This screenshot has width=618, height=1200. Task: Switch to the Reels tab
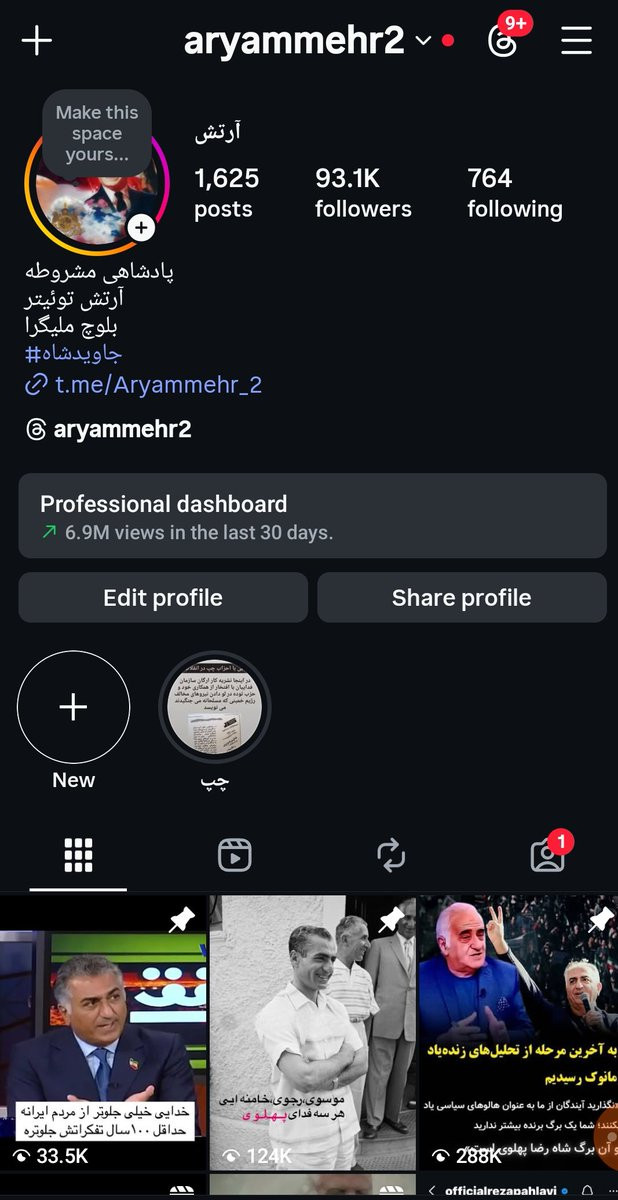(234, 855)
